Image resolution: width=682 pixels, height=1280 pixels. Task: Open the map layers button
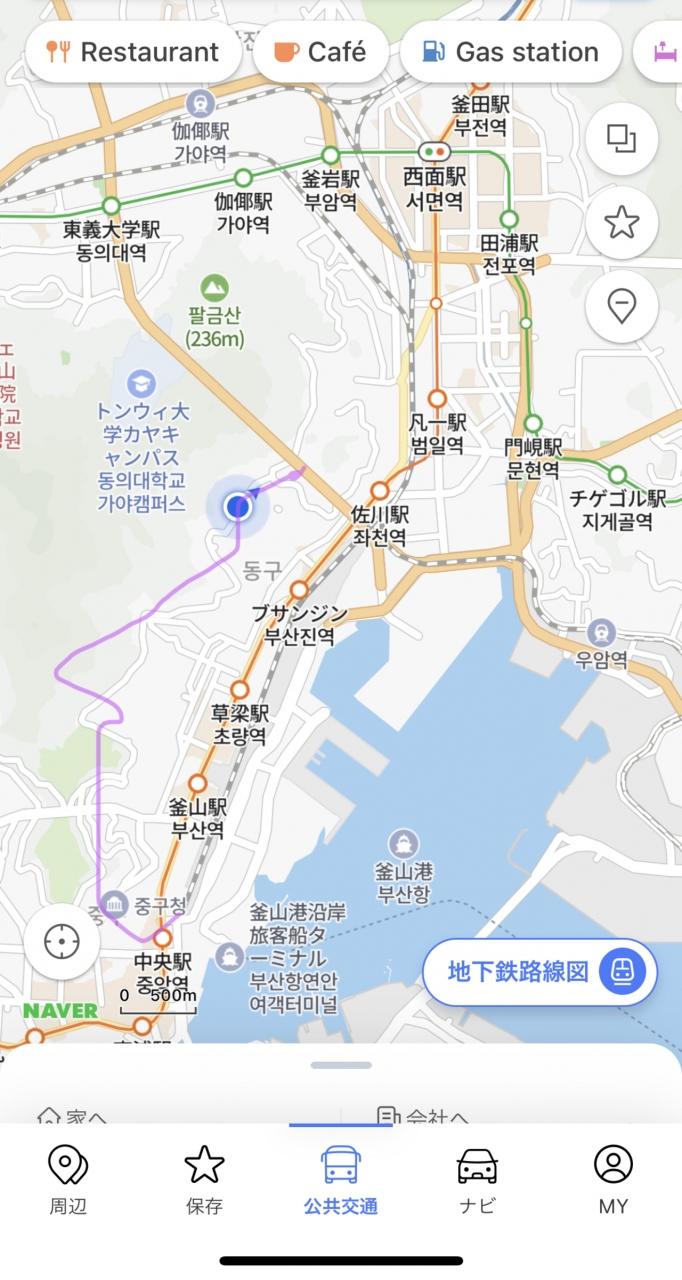point(621,139)
